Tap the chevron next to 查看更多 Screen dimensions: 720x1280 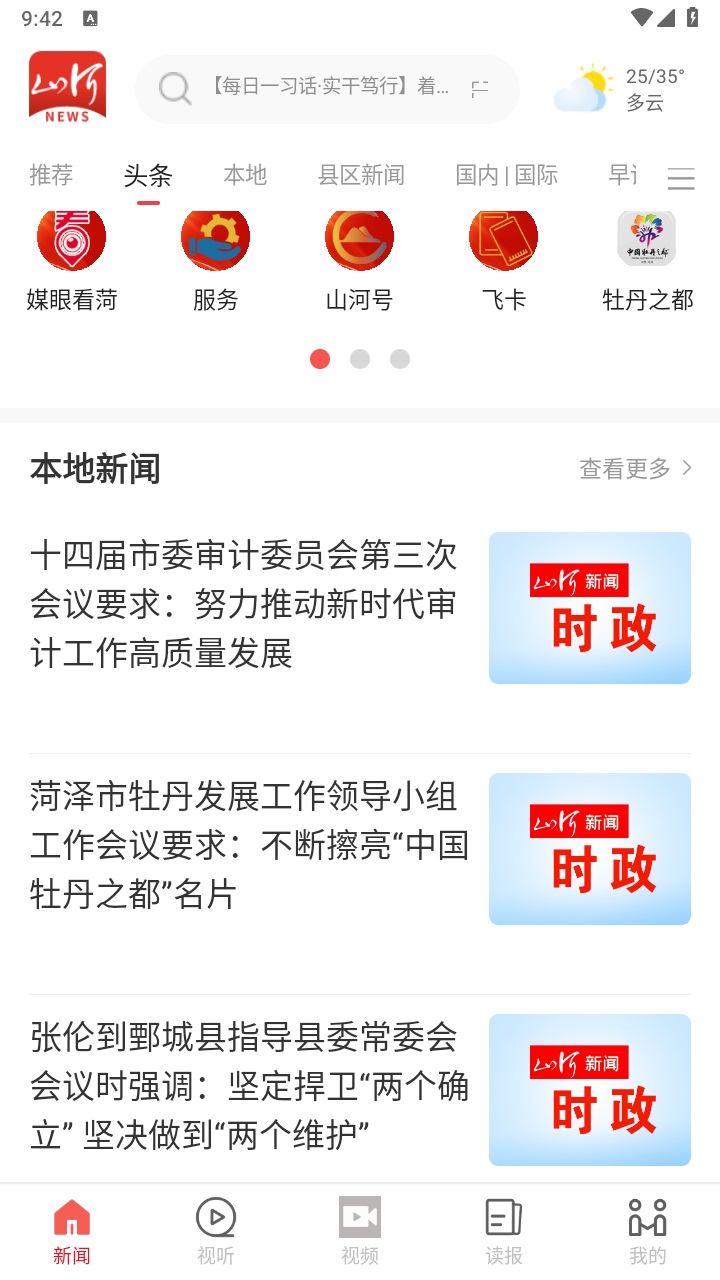point(687,467)
